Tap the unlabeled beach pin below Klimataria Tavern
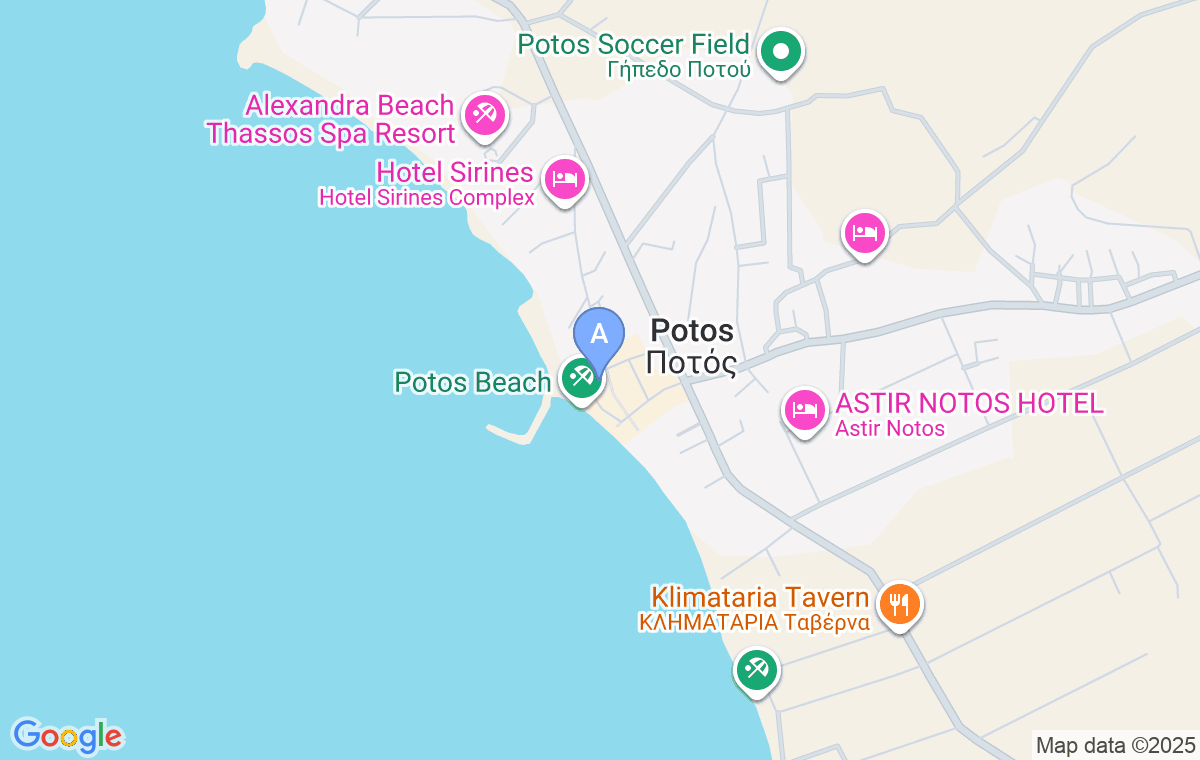The image size is (1200, 760). (756, 669)
